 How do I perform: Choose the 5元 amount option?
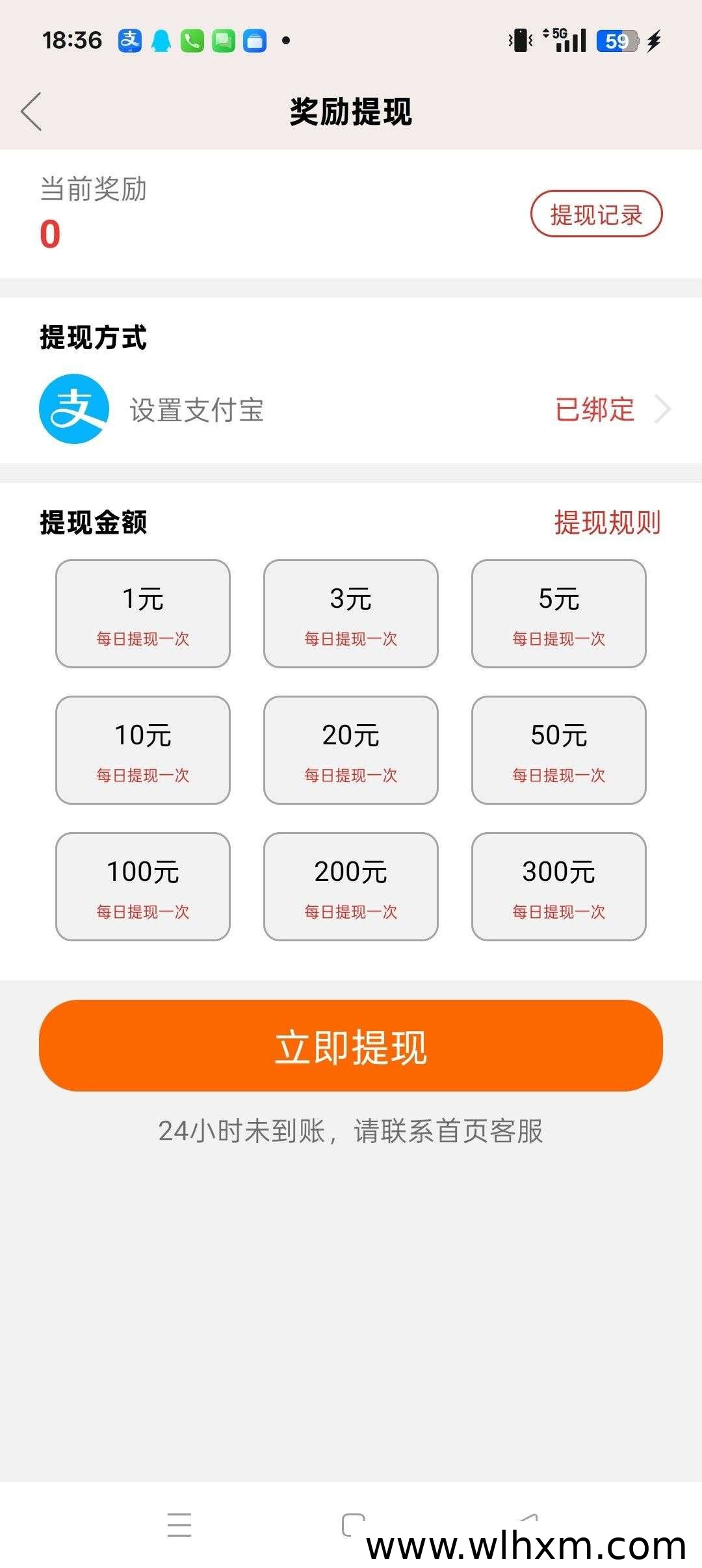[559, 614]
